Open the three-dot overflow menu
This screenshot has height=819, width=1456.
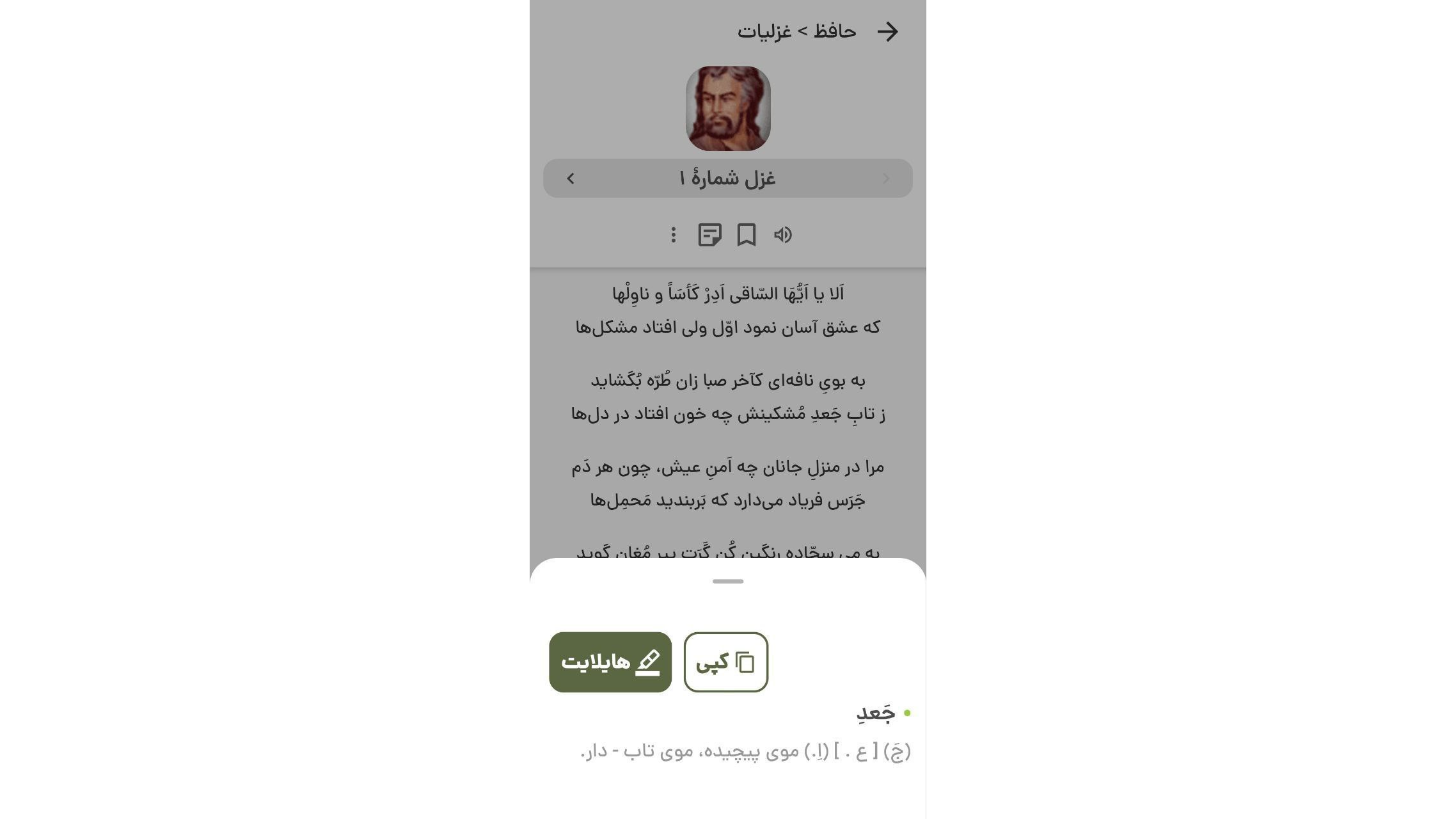pyautogui.click(x=673, y=235)
